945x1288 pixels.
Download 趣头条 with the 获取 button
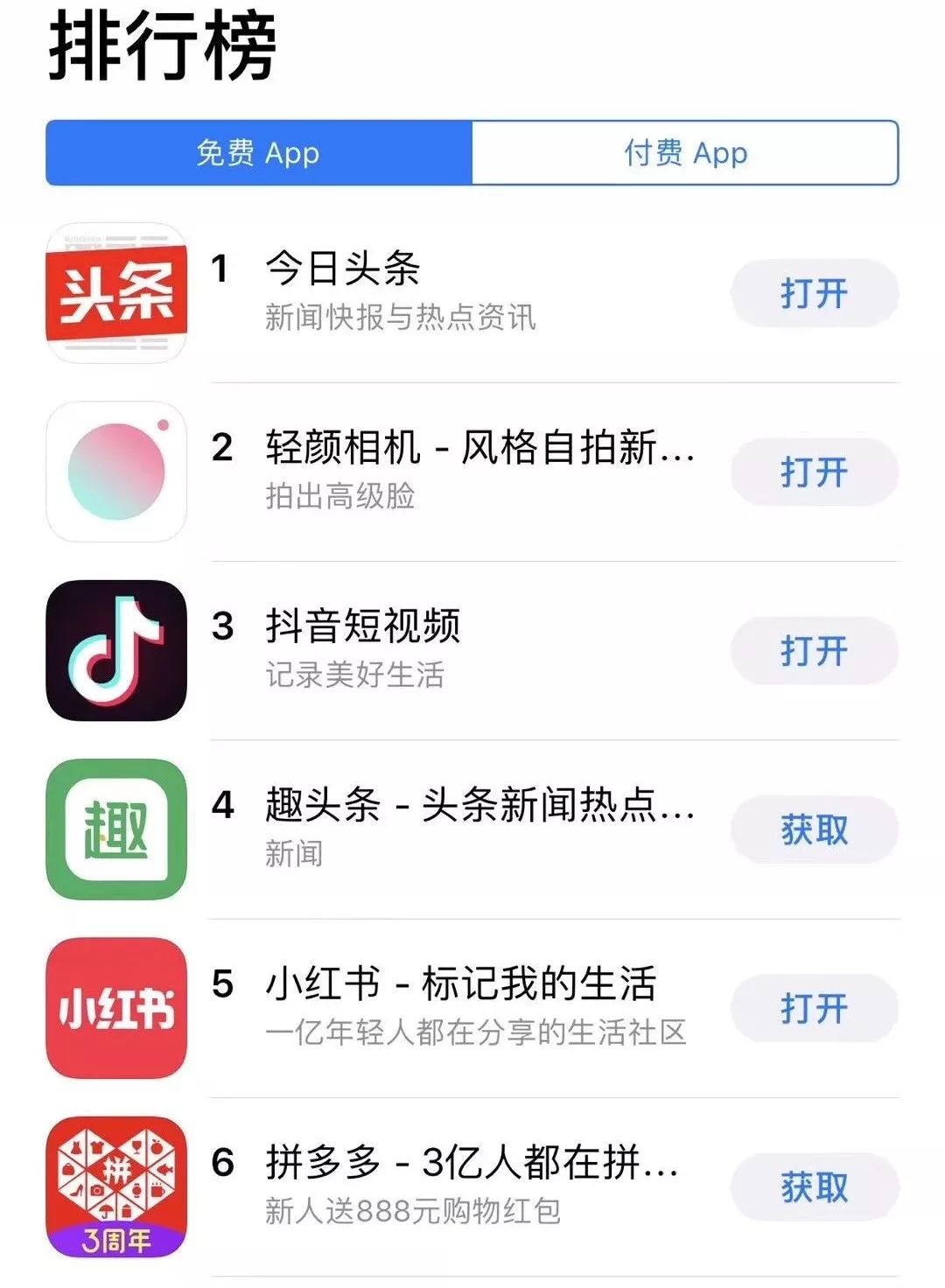coord(814,829)
